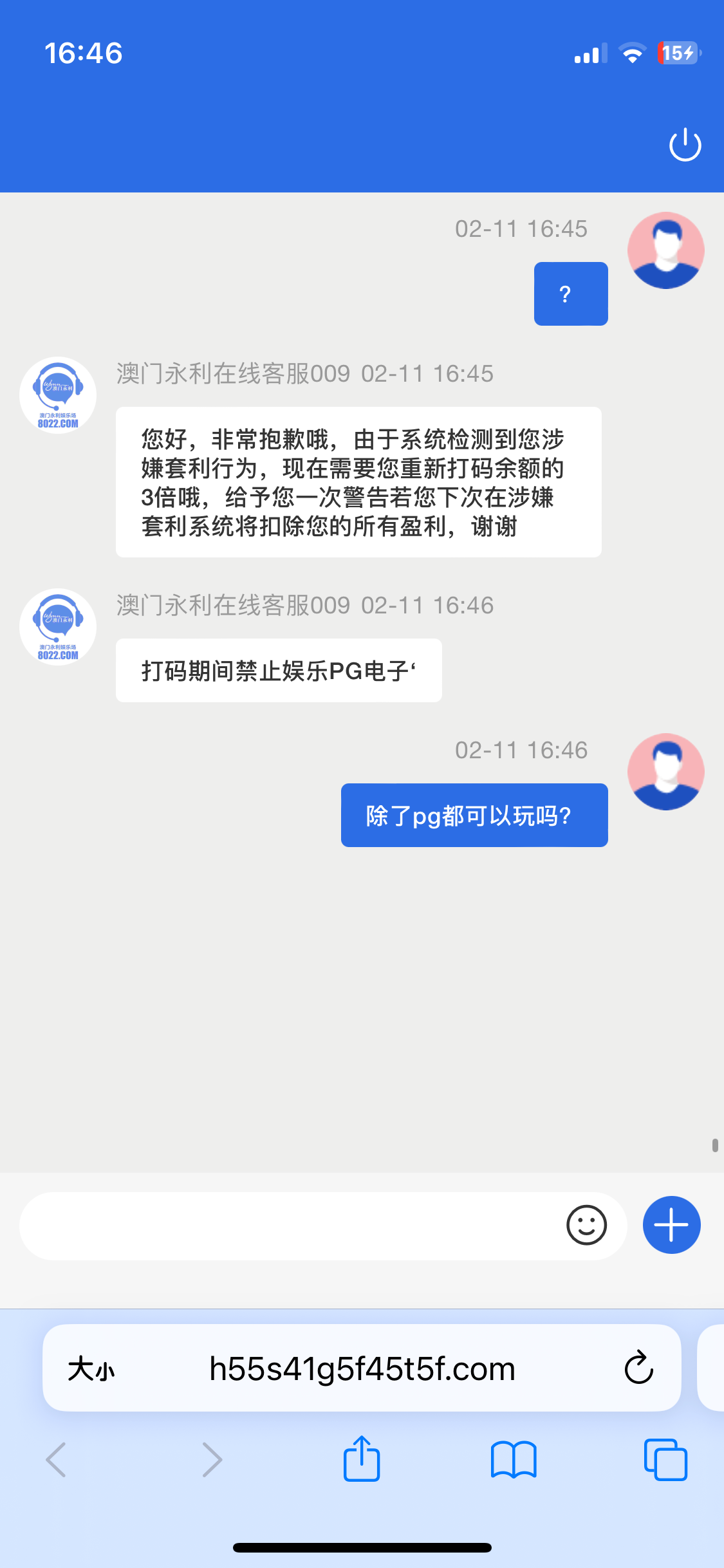Open Safari bookmarks
Image resolution: width=724 pixels, height=1568 pixels.
pos(513,1460)
